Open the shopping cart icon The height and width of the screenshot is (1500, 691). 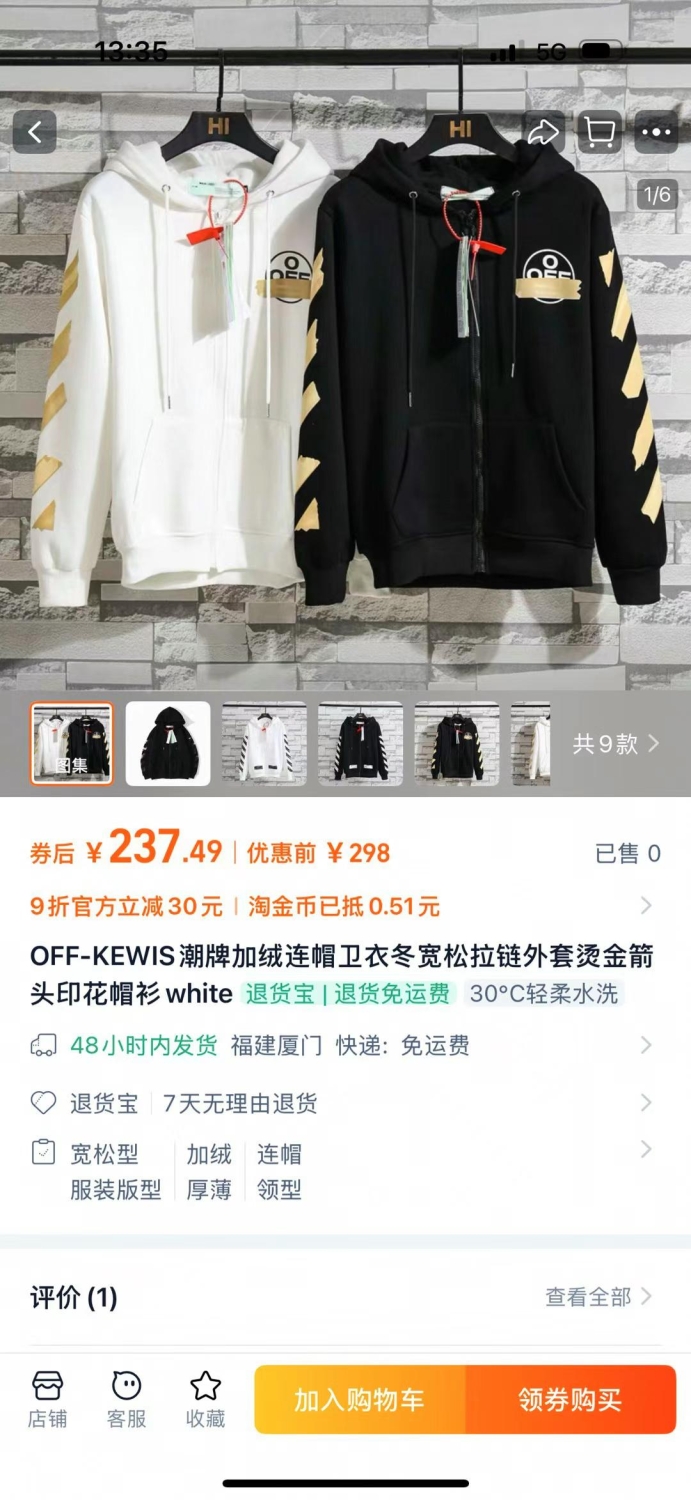[x=600, y=132]
